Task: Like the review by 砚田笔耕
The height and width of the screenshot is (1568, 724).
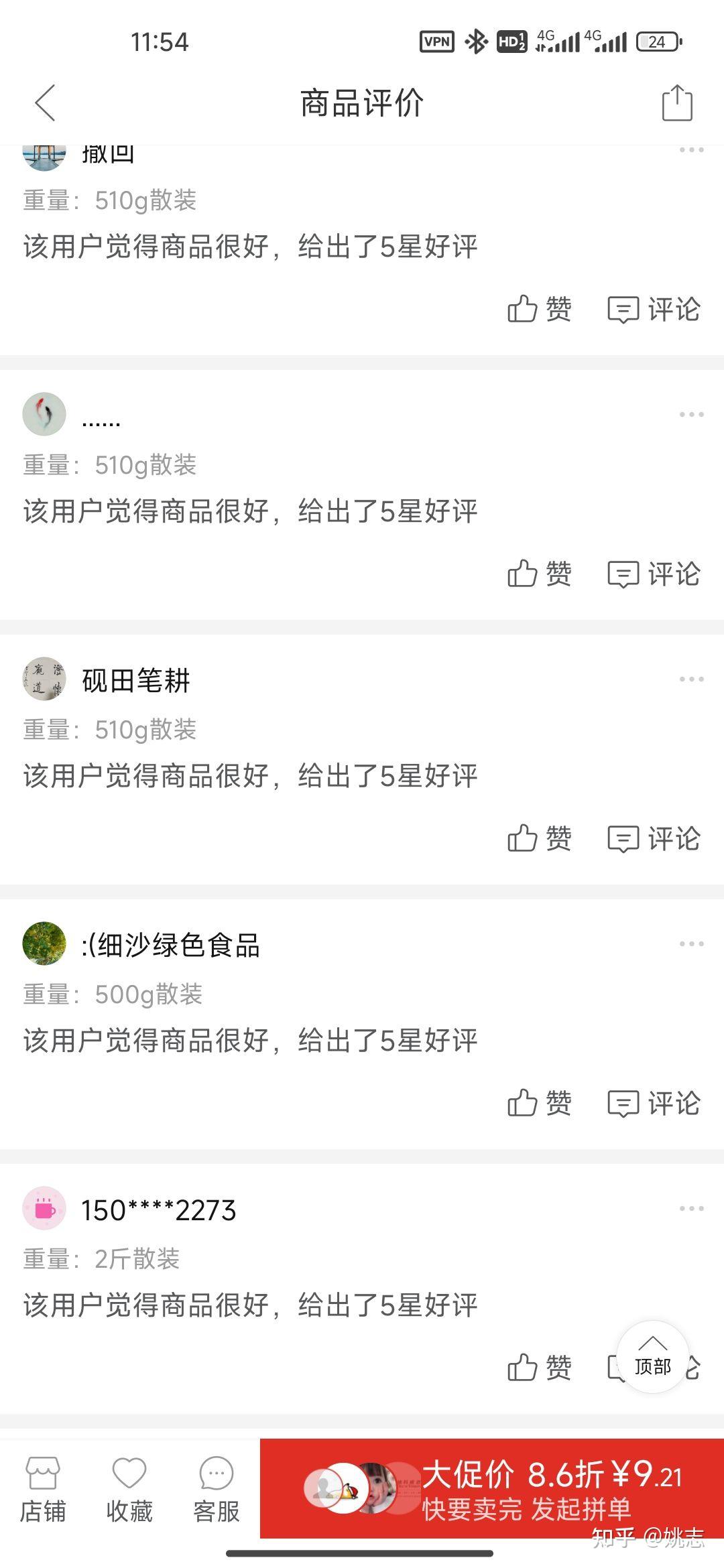Action: 539,838
